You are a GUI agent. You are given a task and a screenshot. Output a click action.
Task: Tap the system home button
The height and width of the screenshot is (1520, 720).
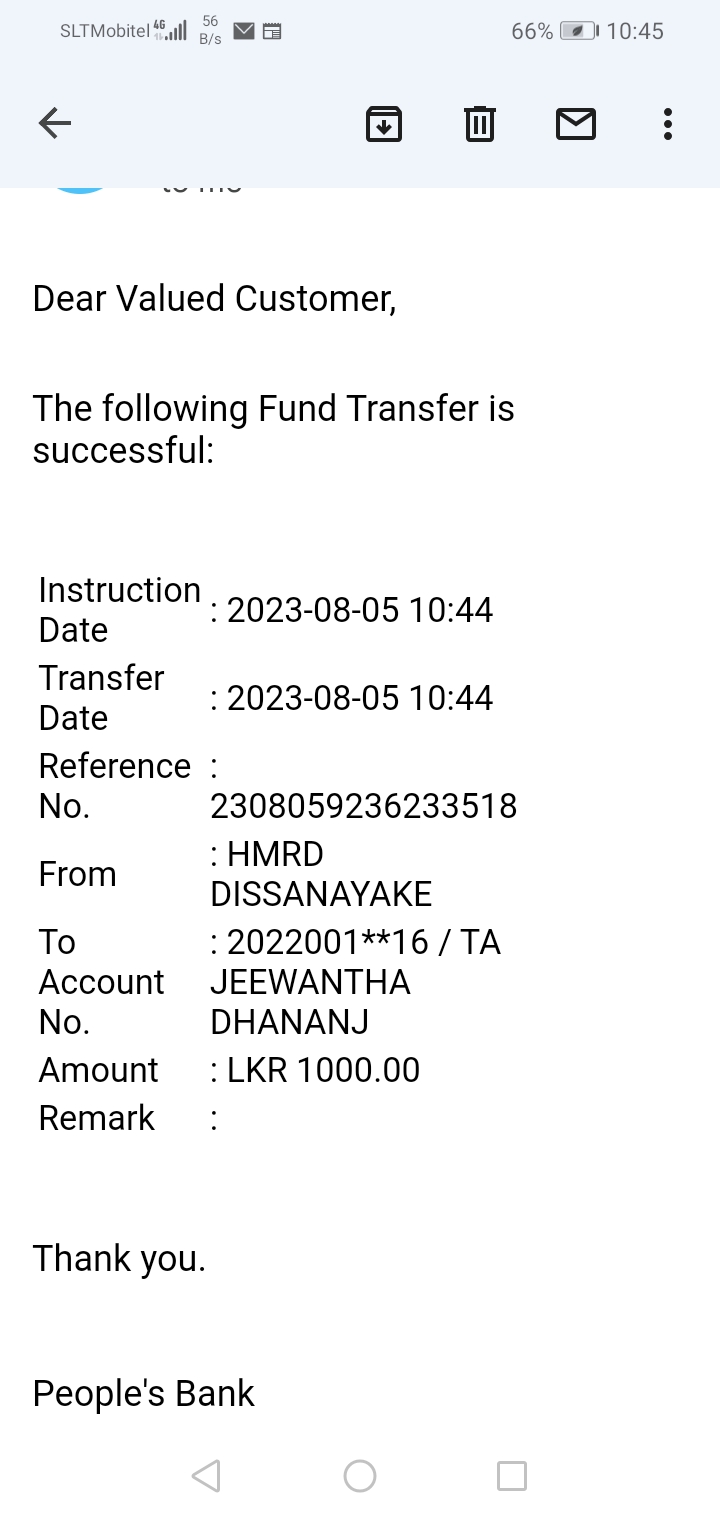coord(360,1476)
